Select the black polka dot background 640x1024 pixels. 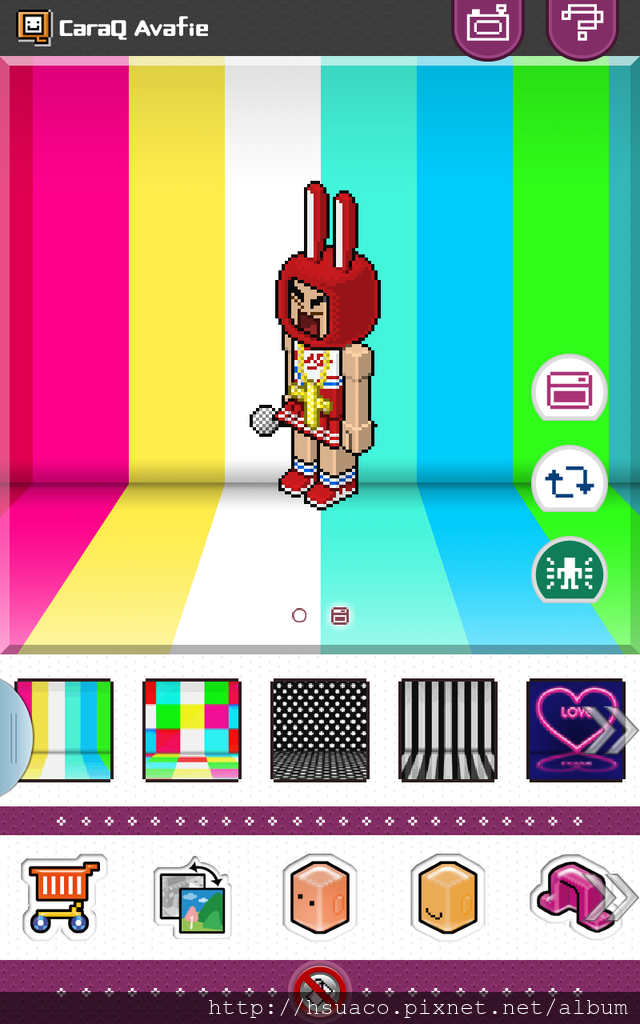pos(320,729)
